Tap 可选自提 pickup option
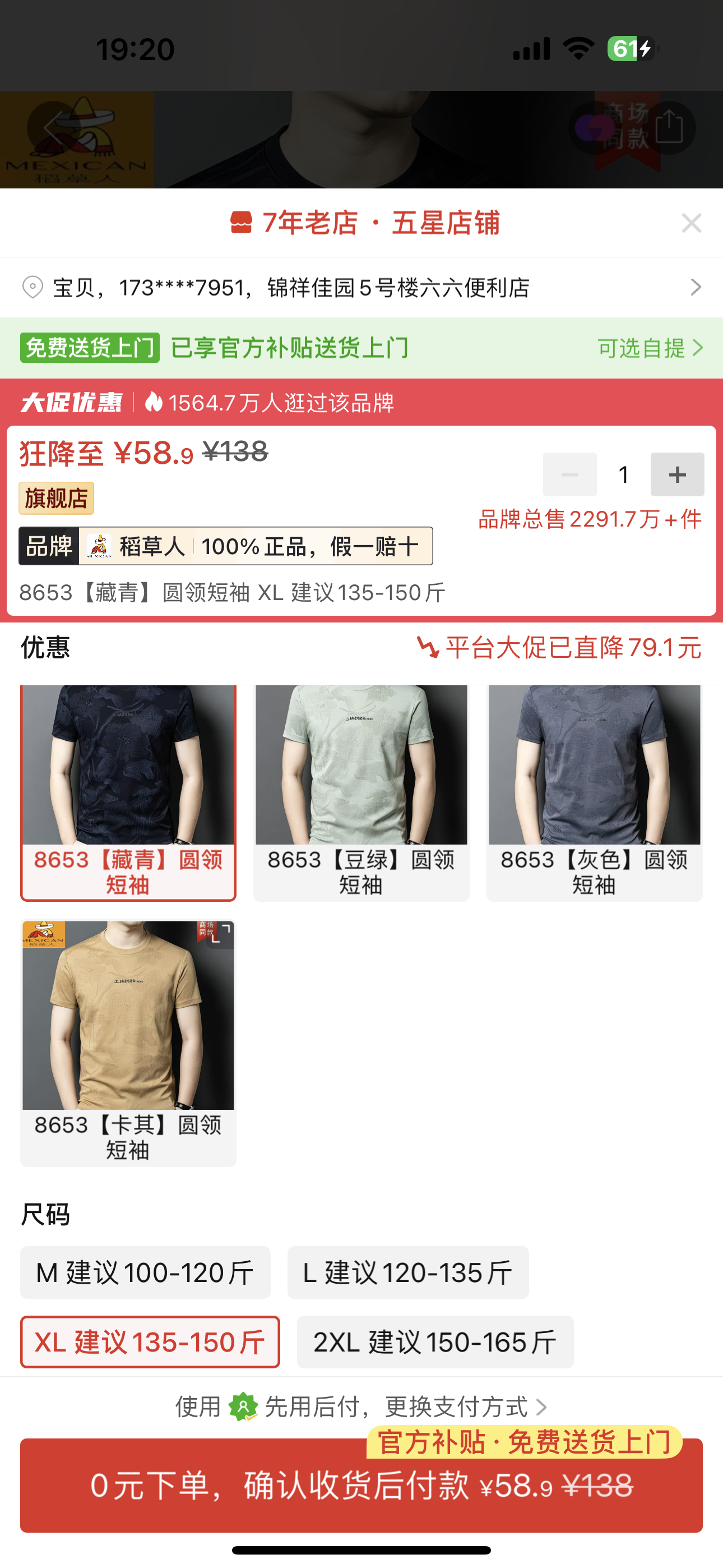 tap(649, 348)
